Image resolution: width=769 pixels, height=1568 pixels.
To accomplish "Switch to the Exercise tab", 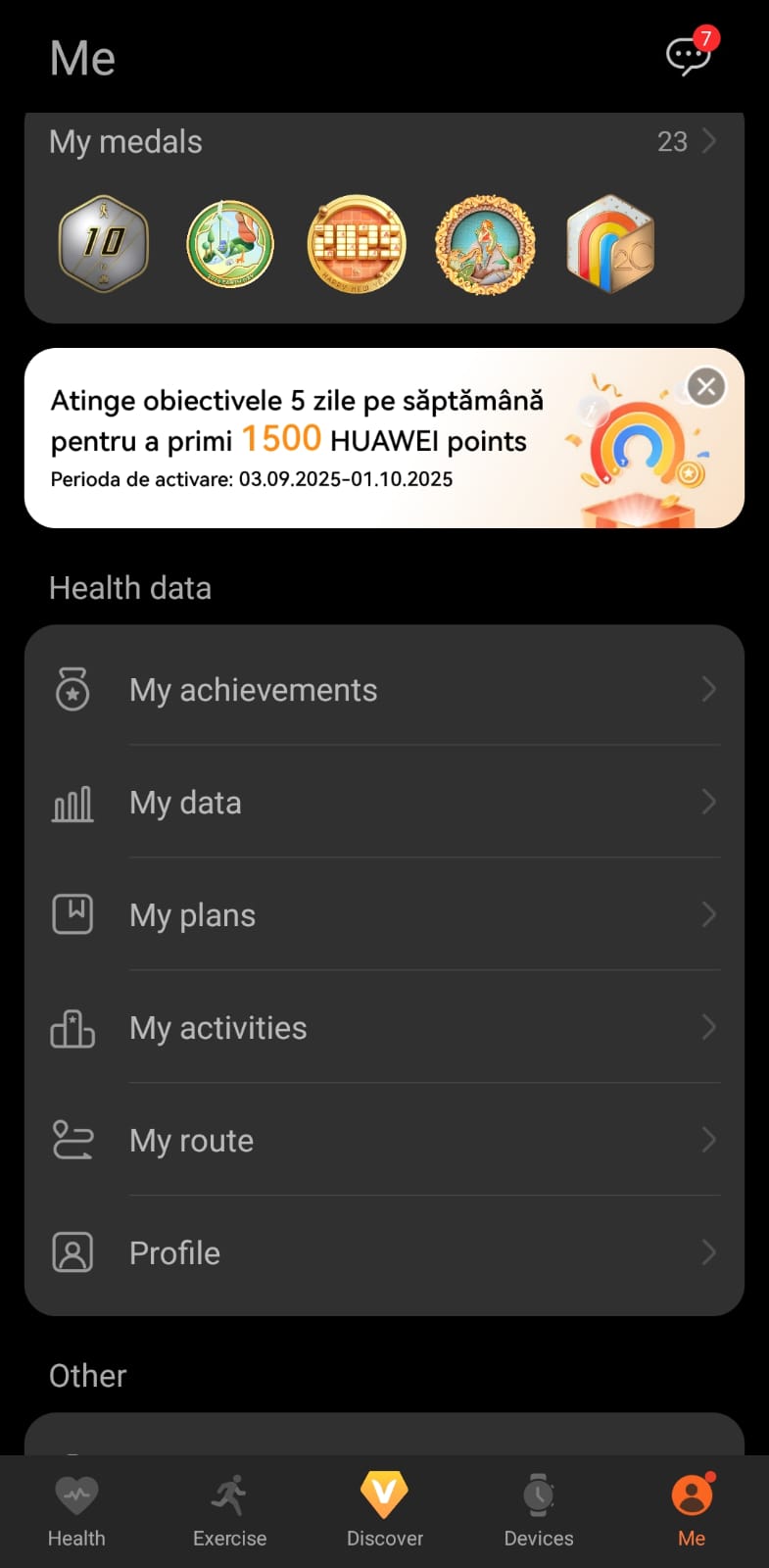I will click(230, 1511).
